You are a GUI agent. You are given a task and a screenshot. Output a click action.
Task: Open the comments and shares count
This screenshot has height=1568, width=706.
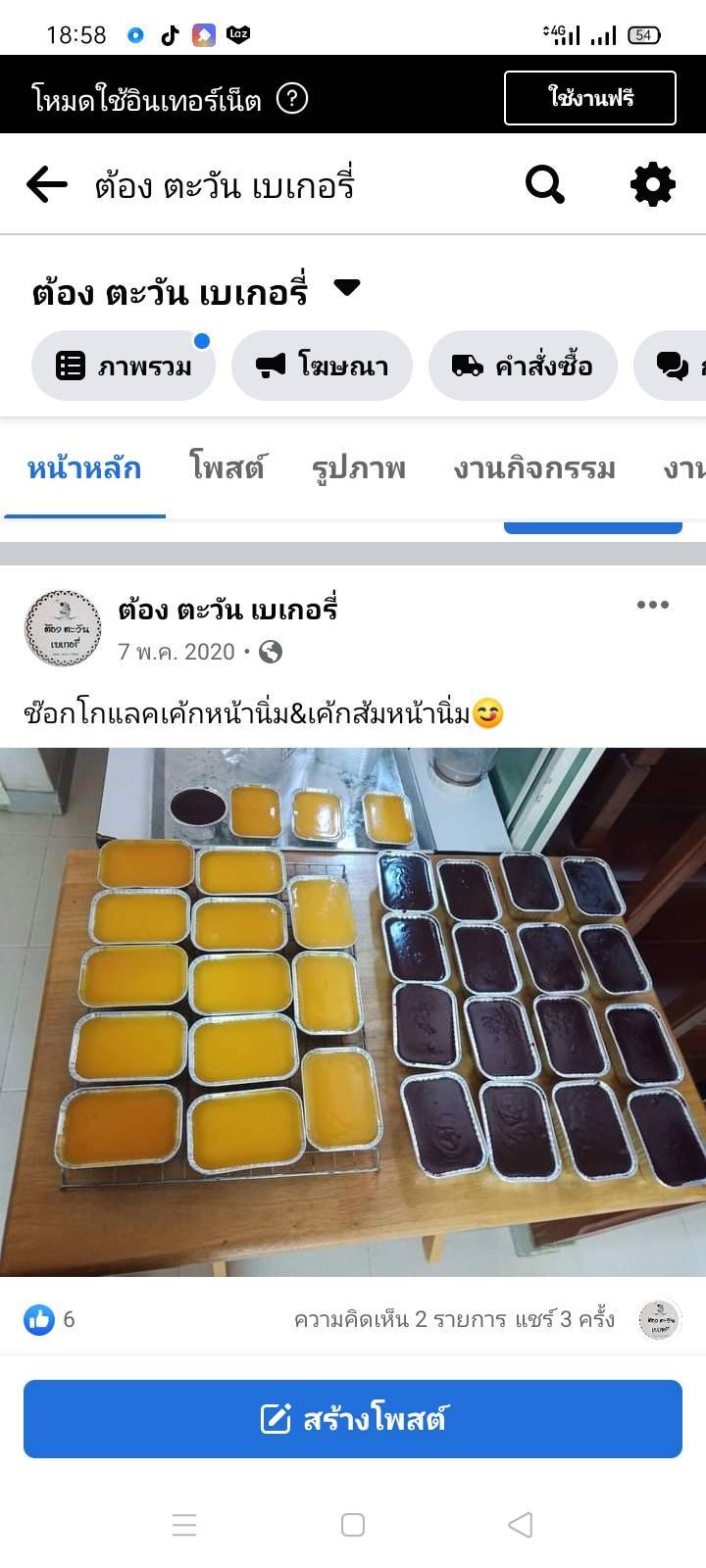[x=454, y=1319]
